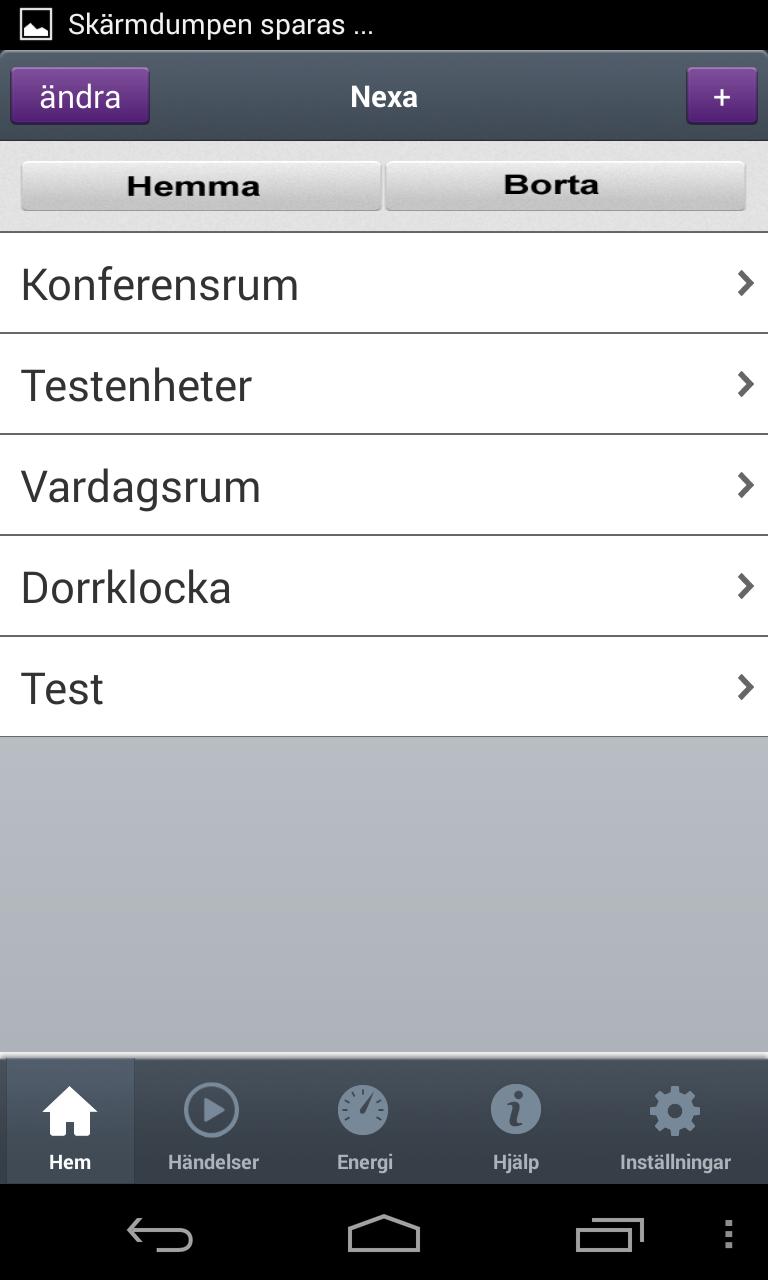Open the Test entry
768x1280 pixels.
pos(384,688)
